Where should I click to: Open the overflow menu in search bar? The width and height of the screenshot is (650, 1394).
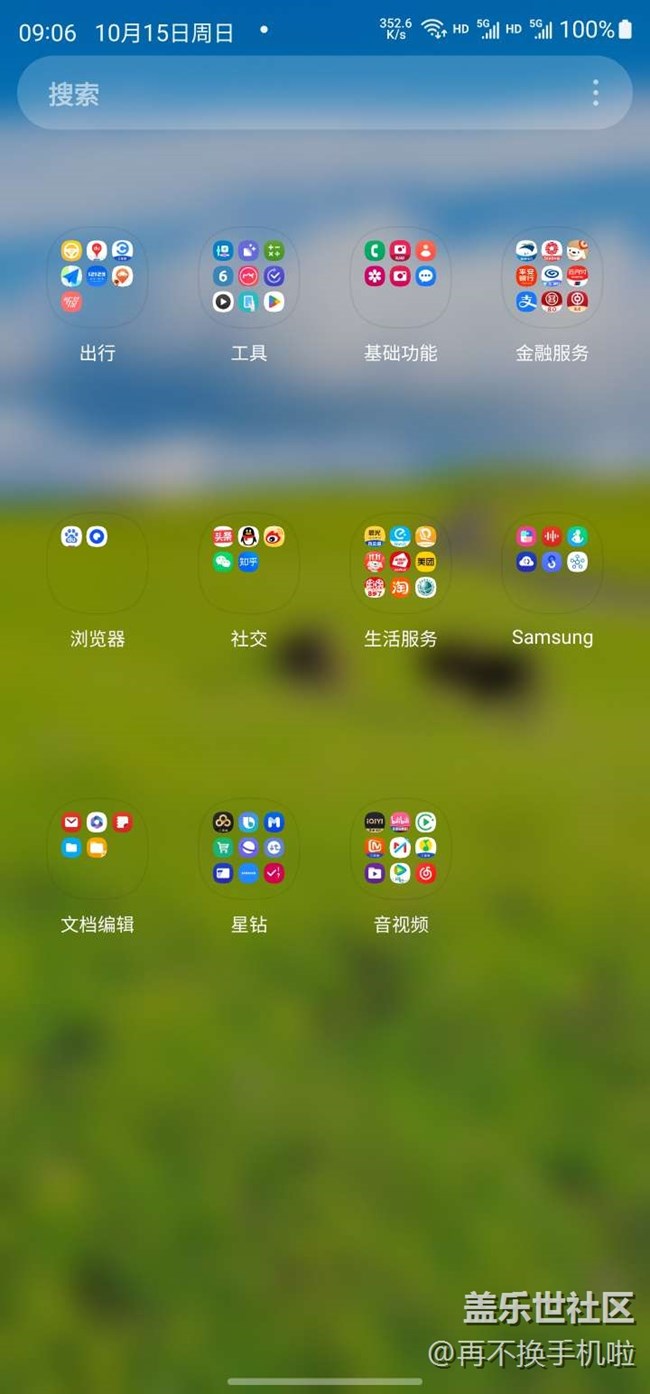pos(595,94)
